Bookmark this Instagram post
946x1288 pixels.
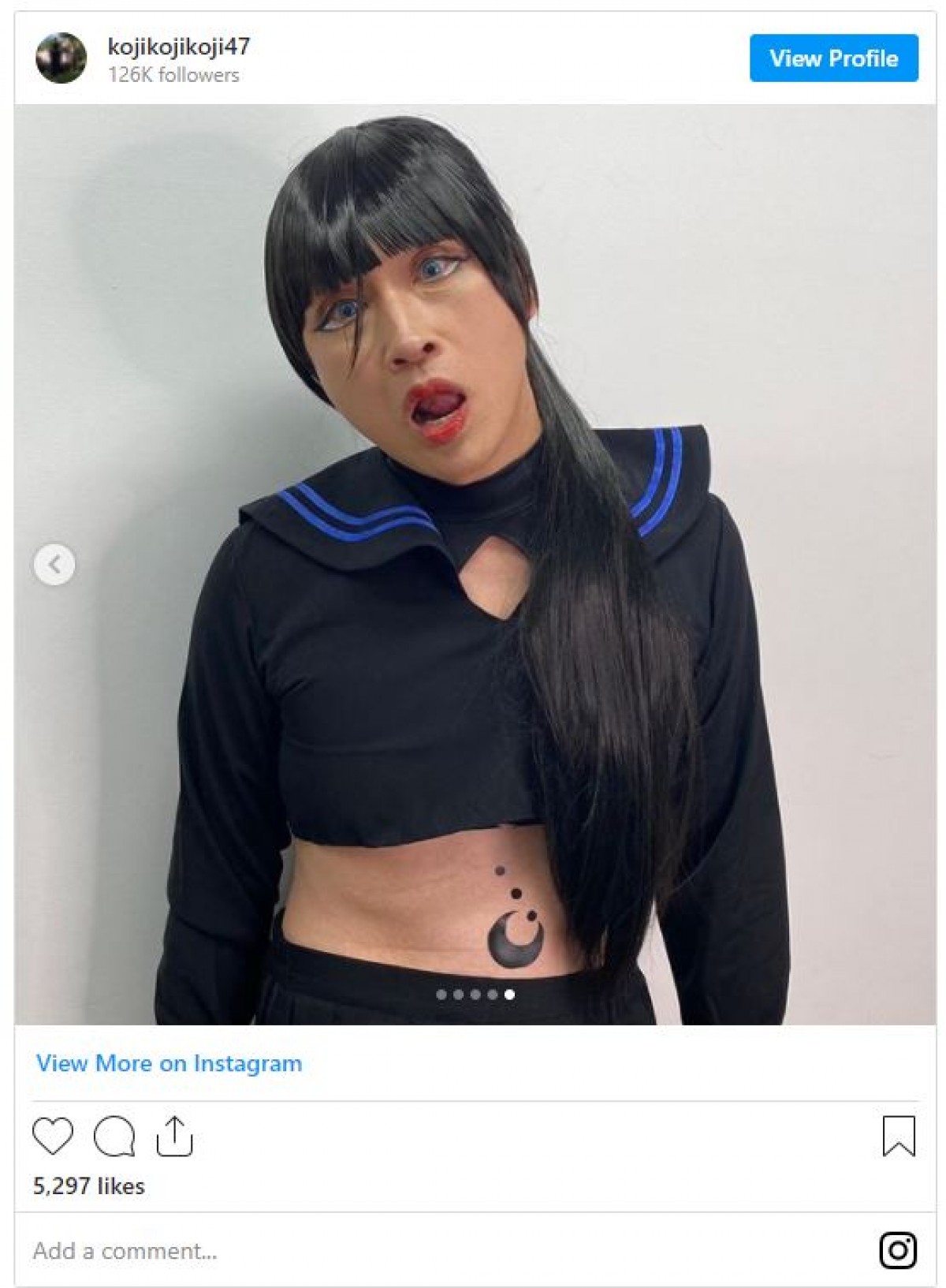tap(898, 1136)
